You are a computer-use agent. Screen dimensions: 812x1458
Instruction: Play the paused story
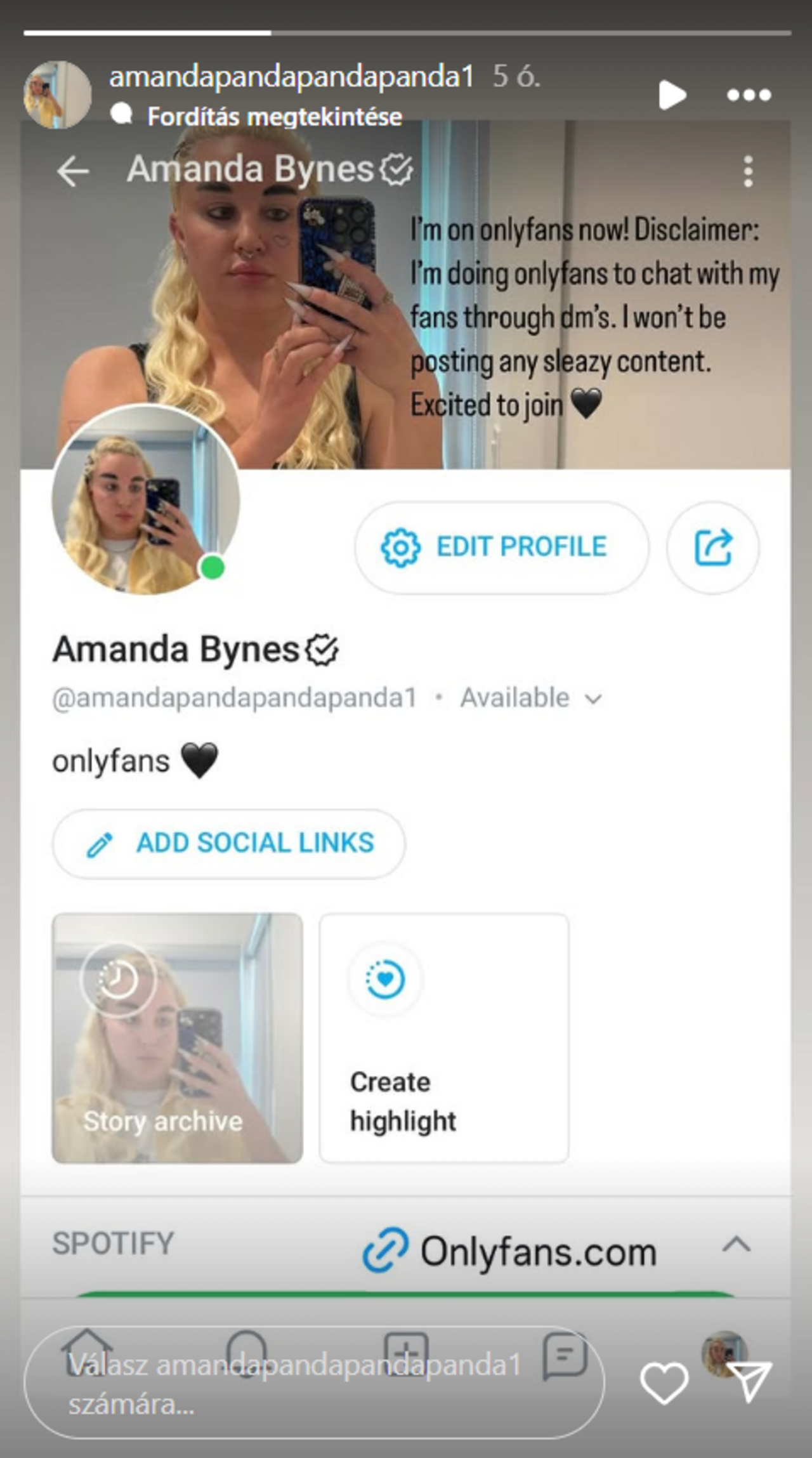coord(672,95)
